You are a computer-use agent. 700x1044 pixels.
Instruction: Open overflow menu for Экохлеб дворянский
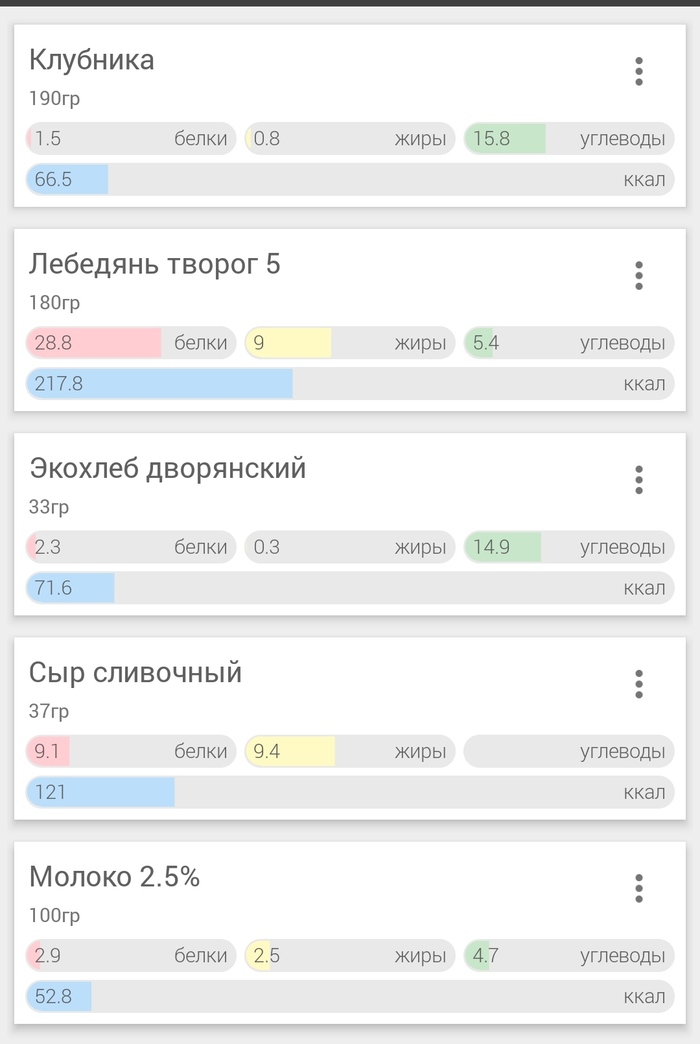coord(639,480)
